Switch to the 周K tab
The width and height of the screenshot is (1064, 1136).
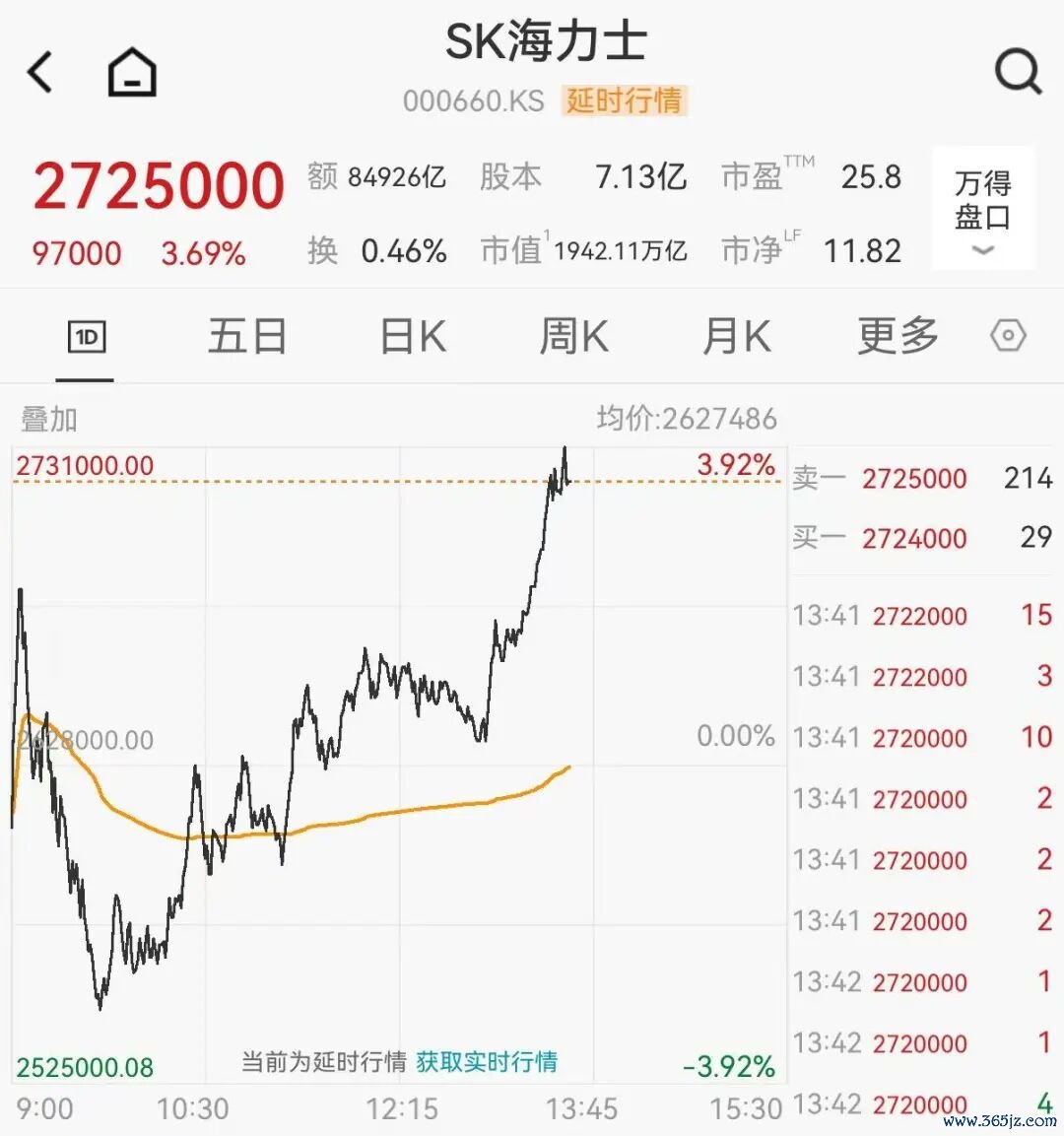click(x=574, y=336)
